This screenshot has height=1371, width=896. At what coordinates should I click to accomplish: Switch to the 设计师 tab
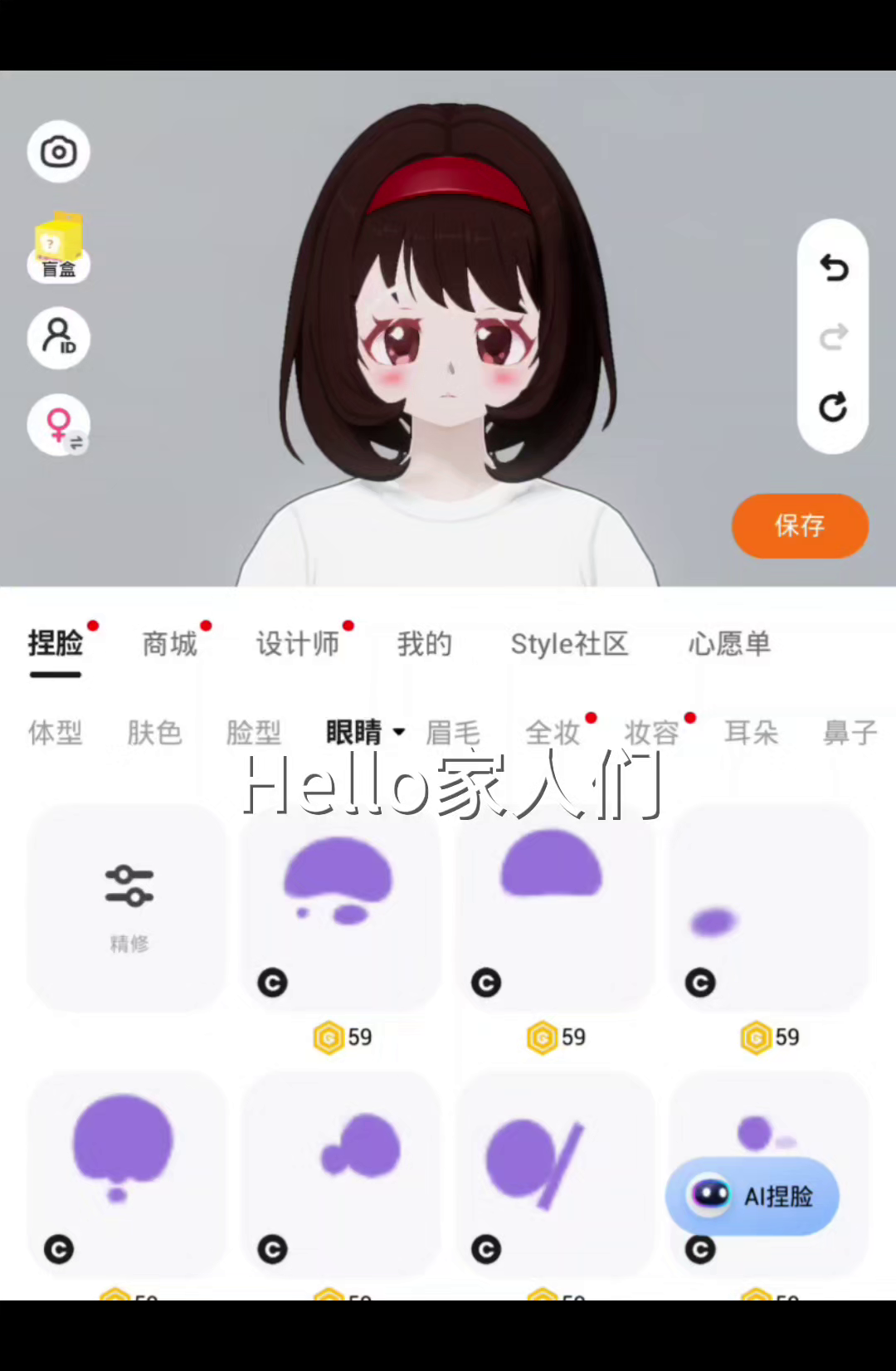click(298, 644)
